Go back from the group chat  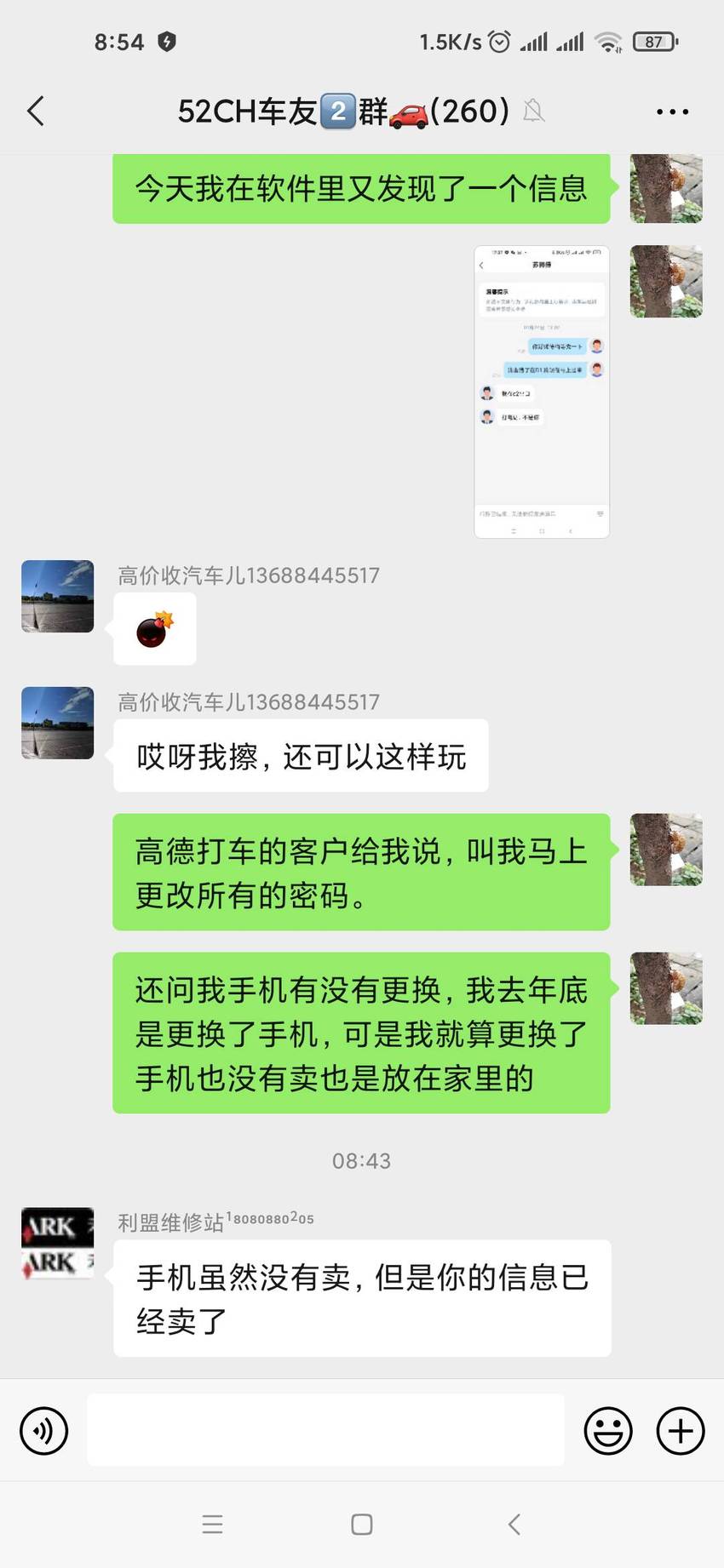[36, 112]
